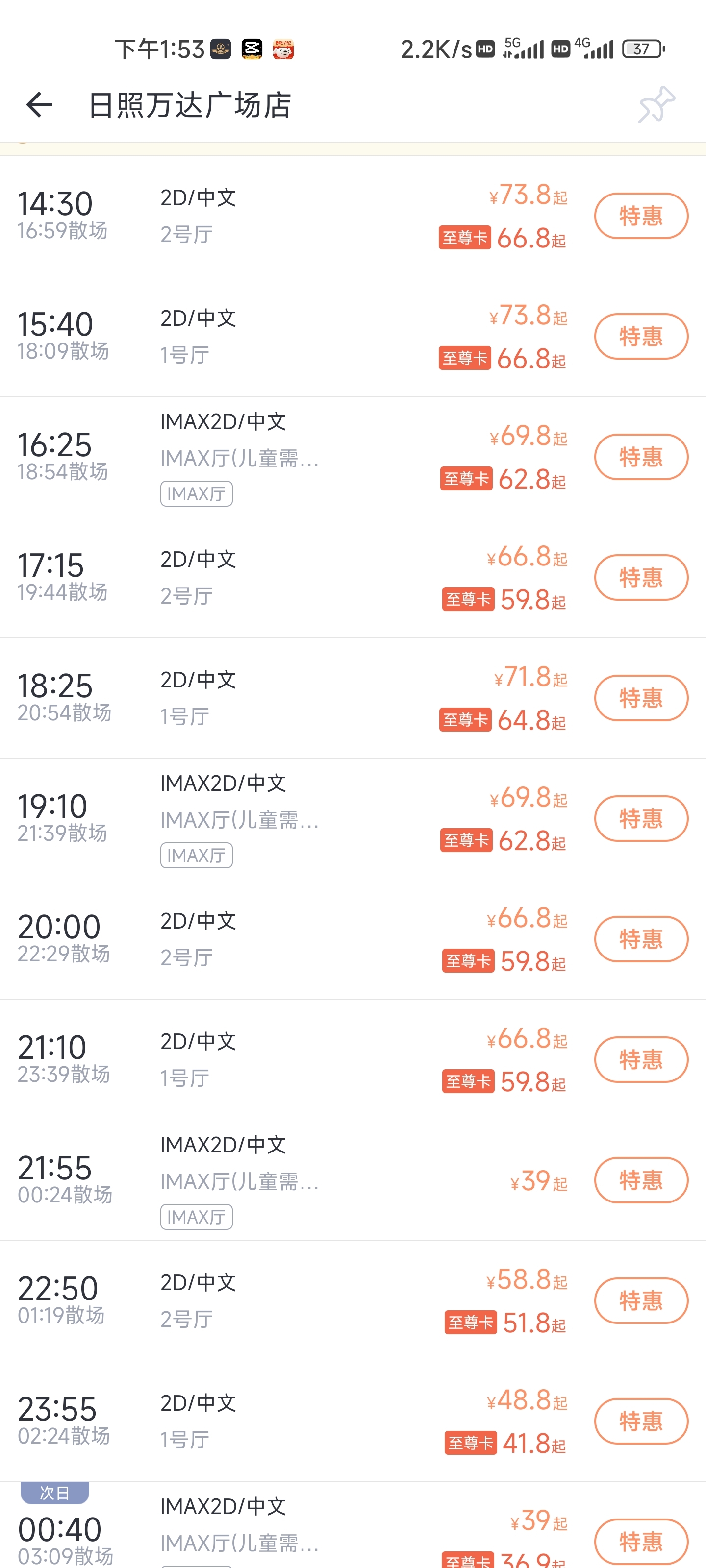Choose 特惠 for the 17:15 session
706x1568 pixels.
[641, 578]
